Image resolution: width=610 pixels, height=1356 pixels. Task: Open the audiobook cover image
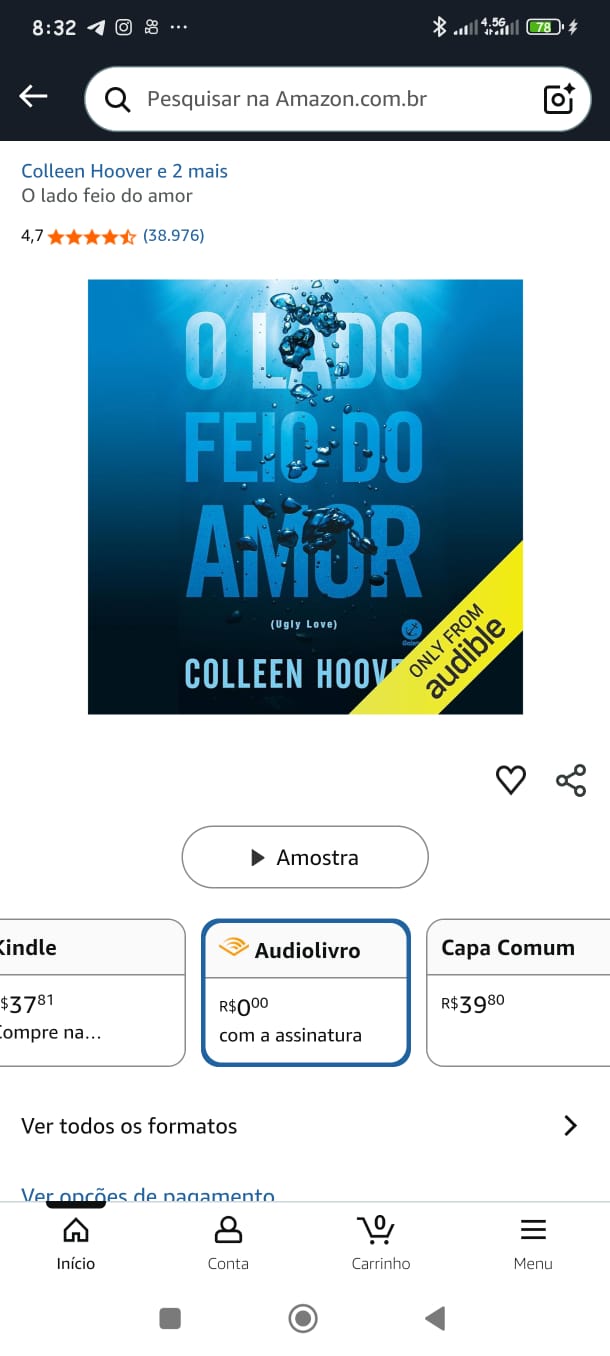coord(305,497)
